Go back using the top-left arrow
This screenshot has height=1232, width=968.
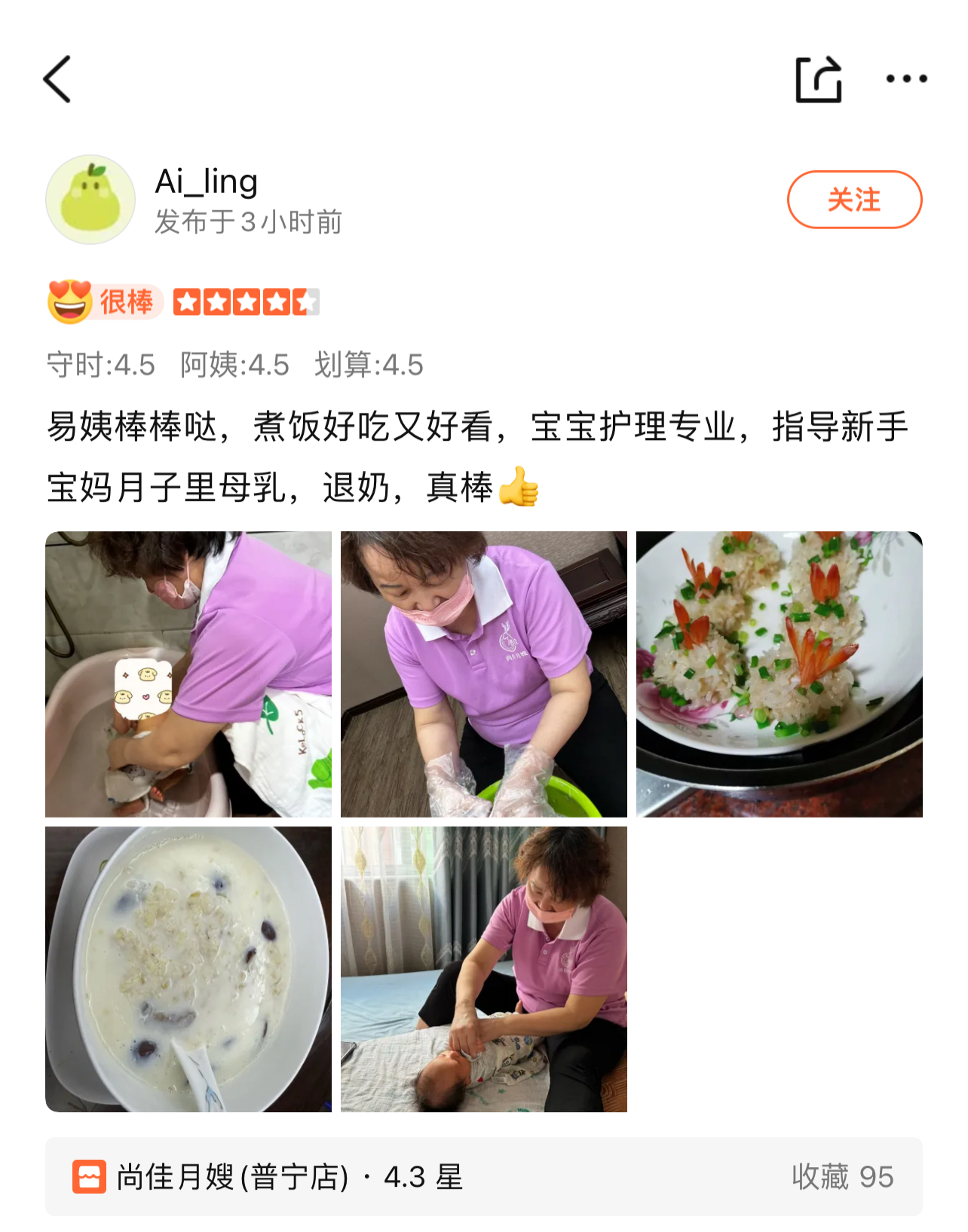pyautogui.click(x=57, y=79)
